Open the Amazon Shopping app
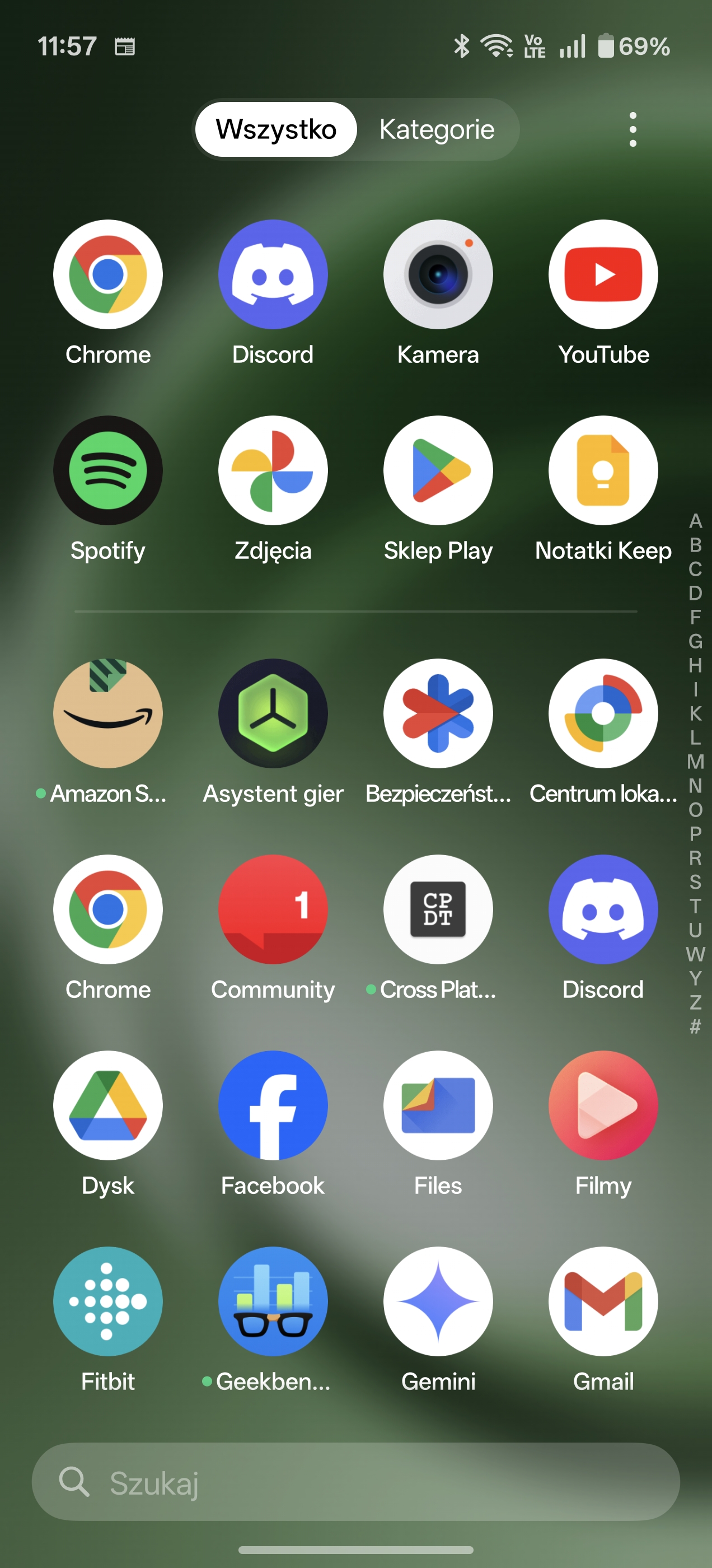The image size is (712, 1568). point(107,713)
